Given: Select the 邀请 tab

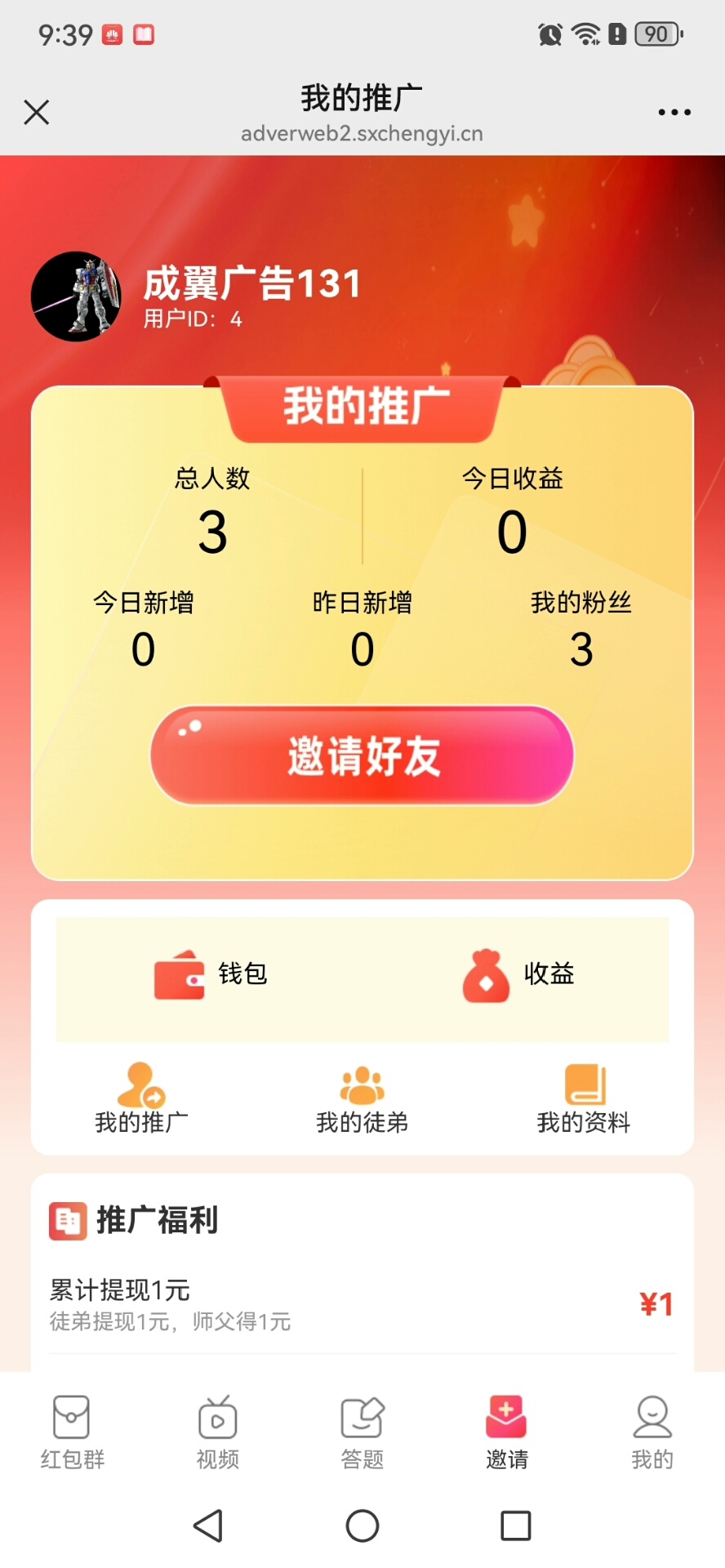Looking at the screenshot, I should tap(507, 1432).
